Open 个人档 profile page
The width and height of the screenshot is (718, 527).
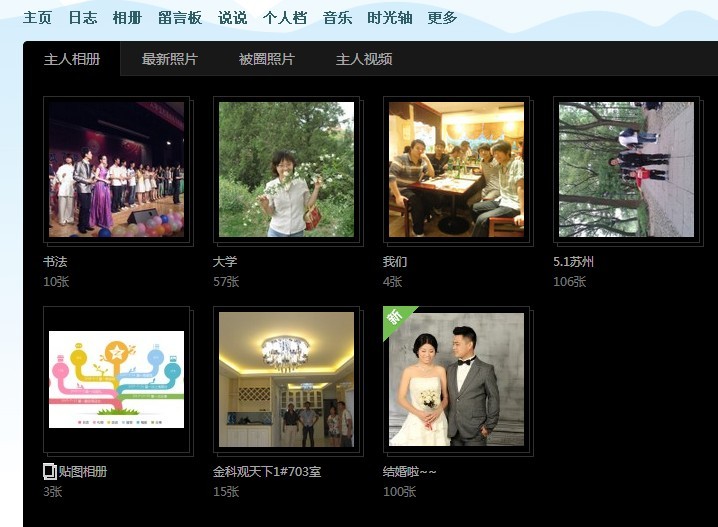tap(284, 18)
